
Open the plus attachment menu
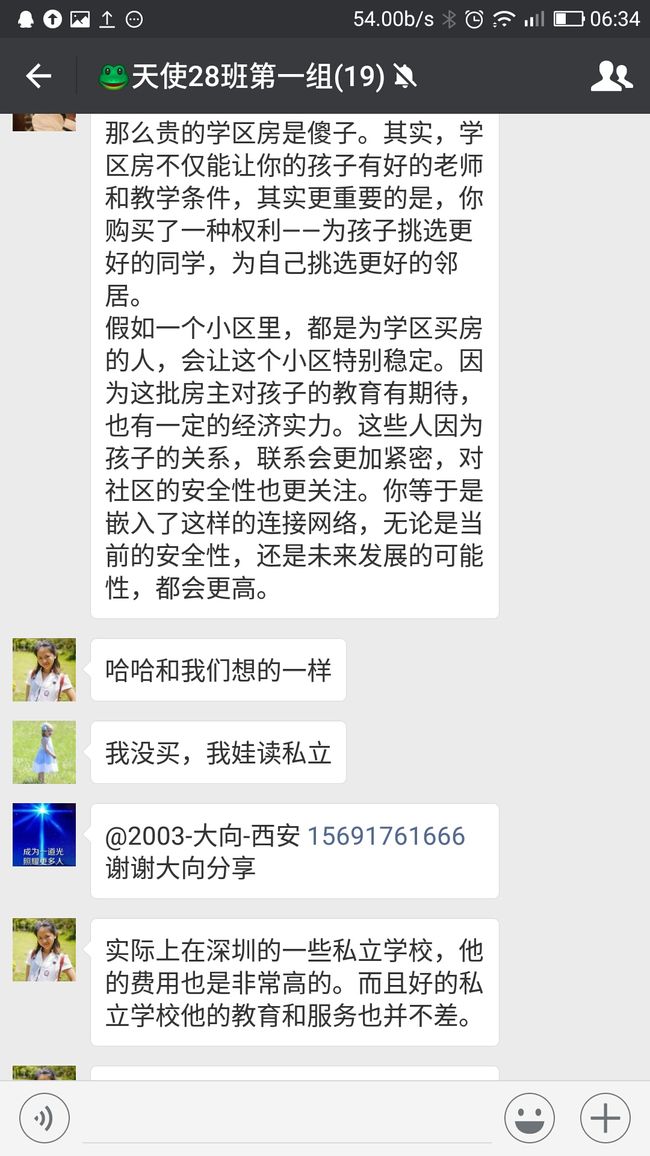(x=605, y=1118)
